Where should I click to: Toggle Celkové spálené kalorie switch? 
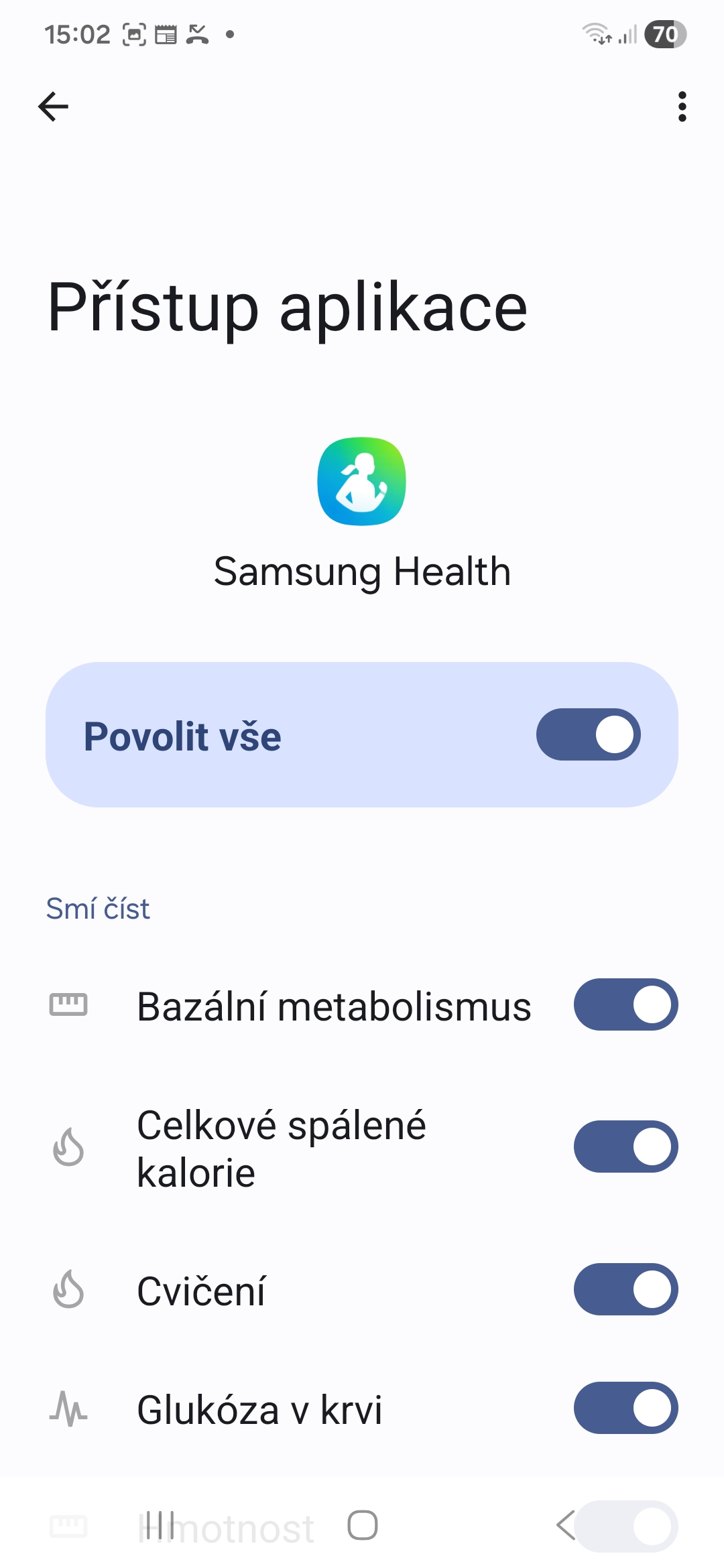625,1147
